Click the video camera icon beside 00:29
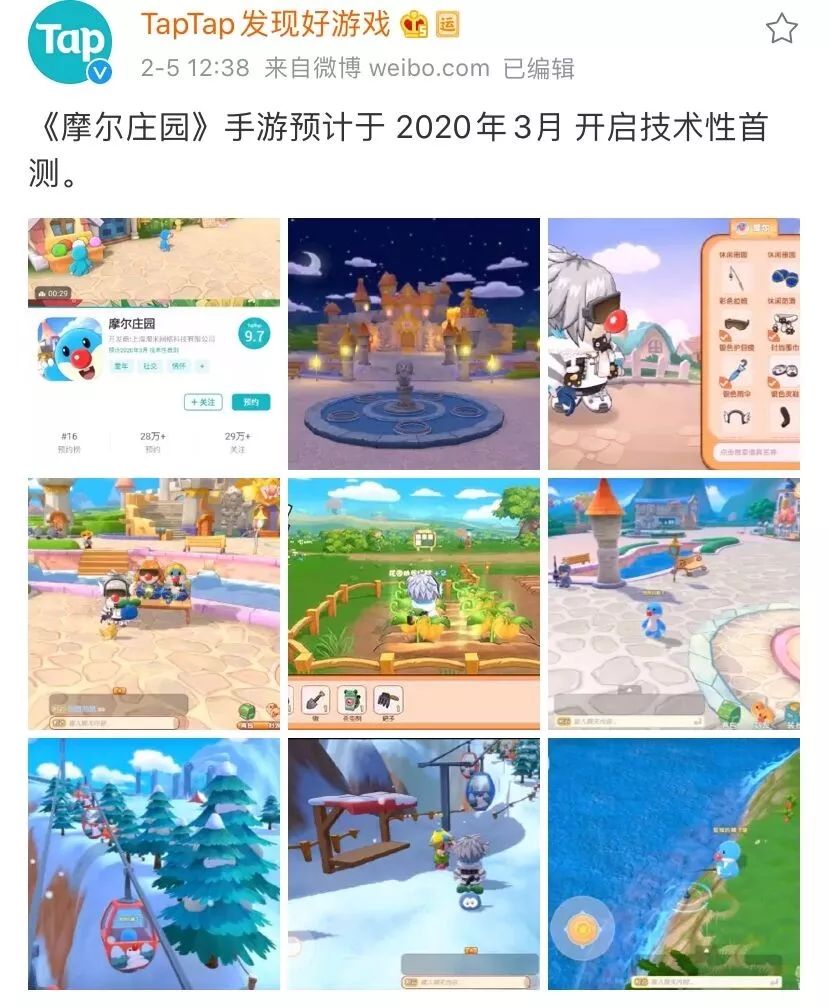This screenshot has width=828, height=1008. (x=41, y=292)
